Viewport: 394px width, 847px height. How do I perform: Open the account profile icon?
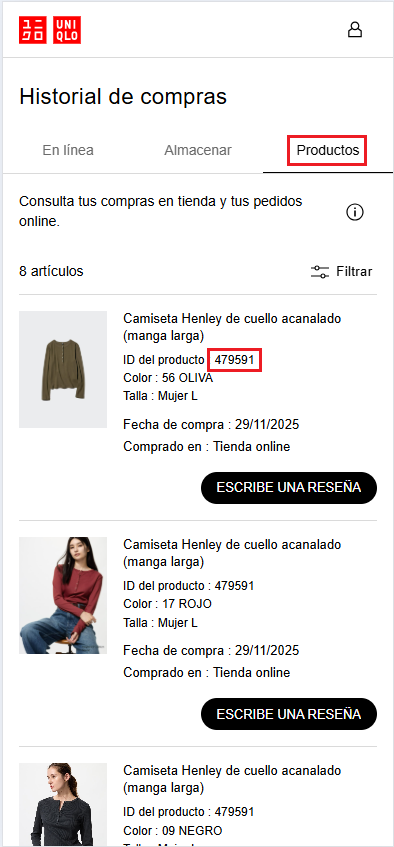355,30
